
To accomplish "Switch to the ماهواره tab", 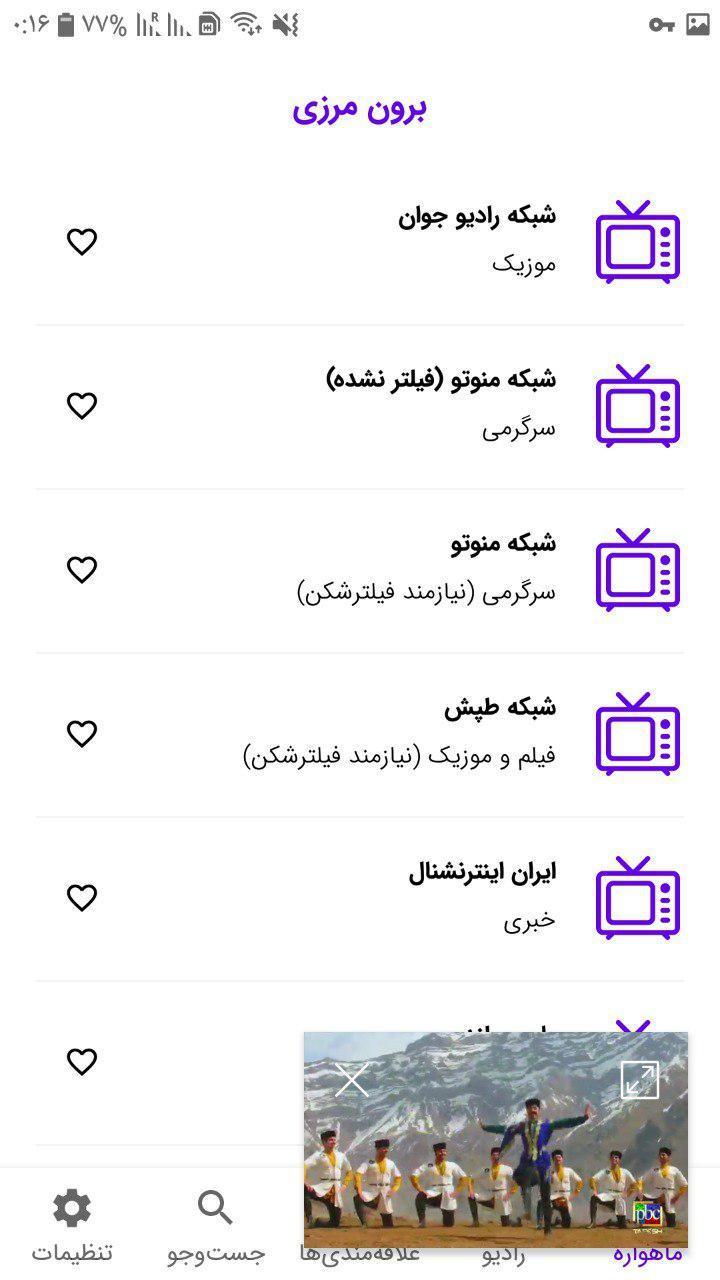I will pos(648,1256).
